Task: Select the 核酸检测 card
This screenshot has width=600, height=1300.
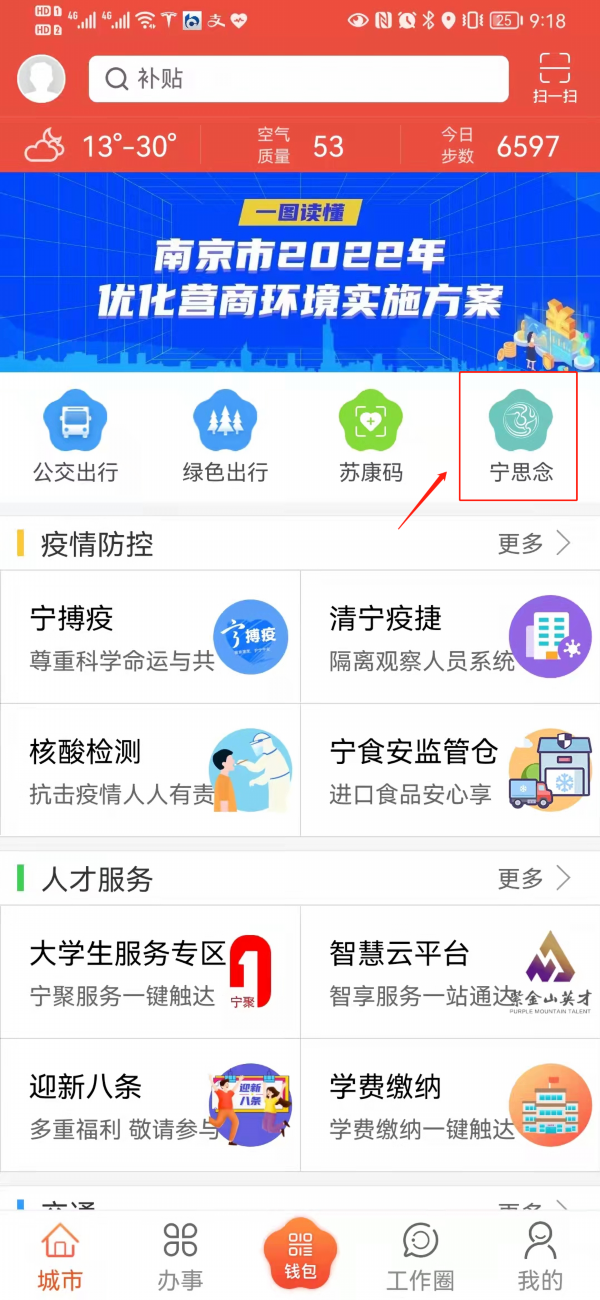Action: pyautogui.click(x=150, y=769)
